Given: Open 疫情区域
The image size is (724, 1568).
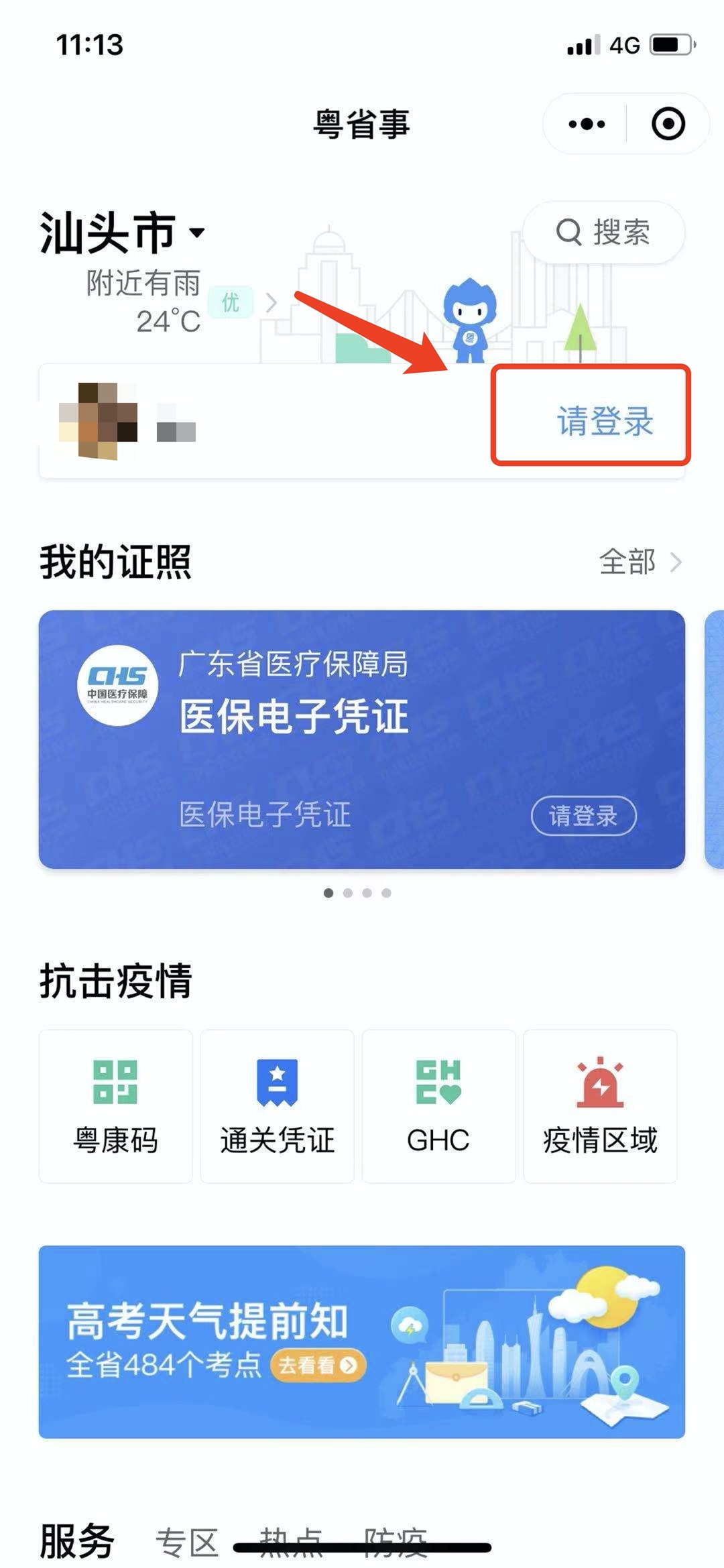Looking at the screenshot, I should pos(600,1106).
